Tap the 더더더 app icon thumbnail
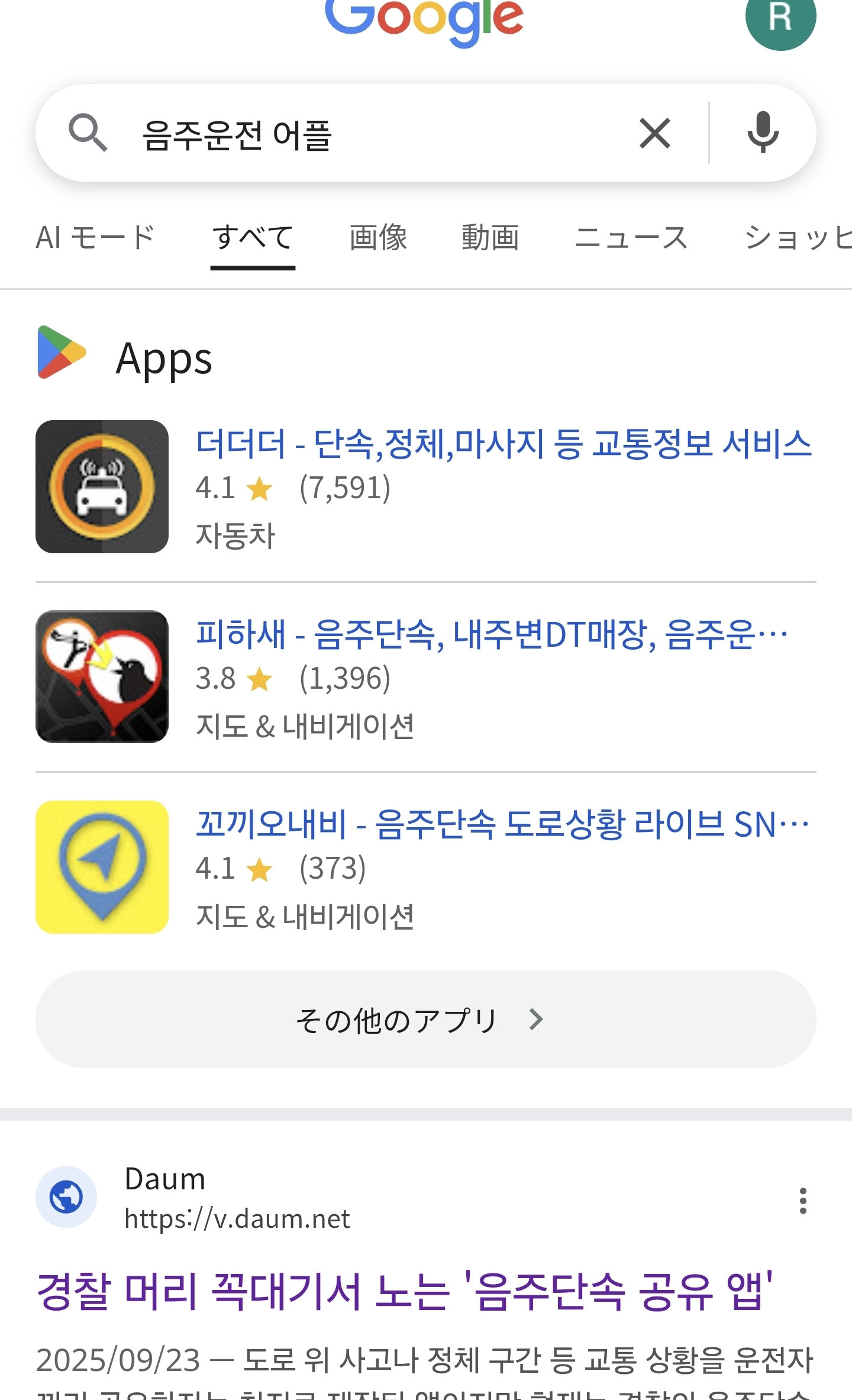This screenshot has width=852, height=1400. click(102, 487)
